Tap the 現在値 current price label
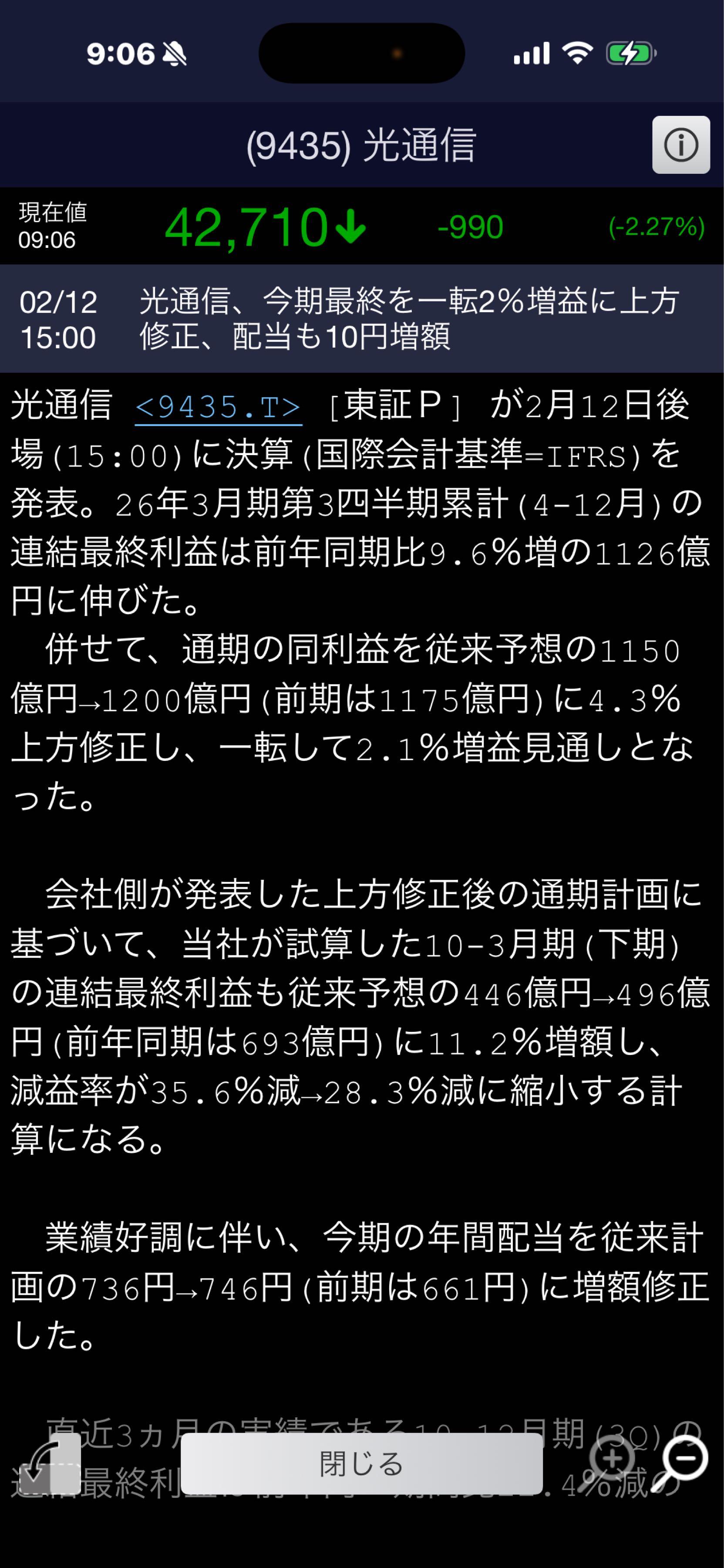Viewport: 724px width, 1568px height. [54, 225]
